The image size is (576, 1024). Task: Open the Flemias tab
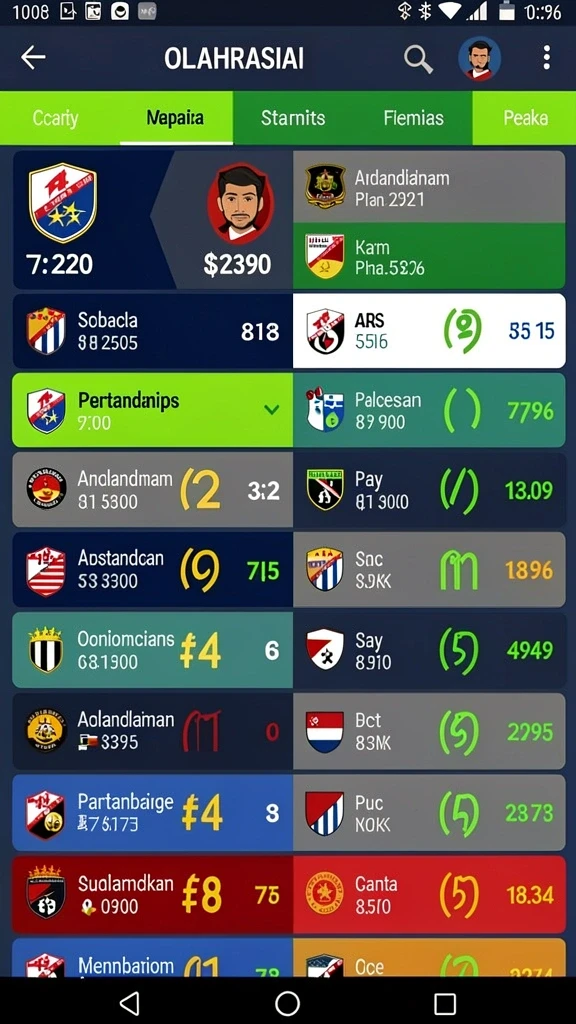coord(413,118)
